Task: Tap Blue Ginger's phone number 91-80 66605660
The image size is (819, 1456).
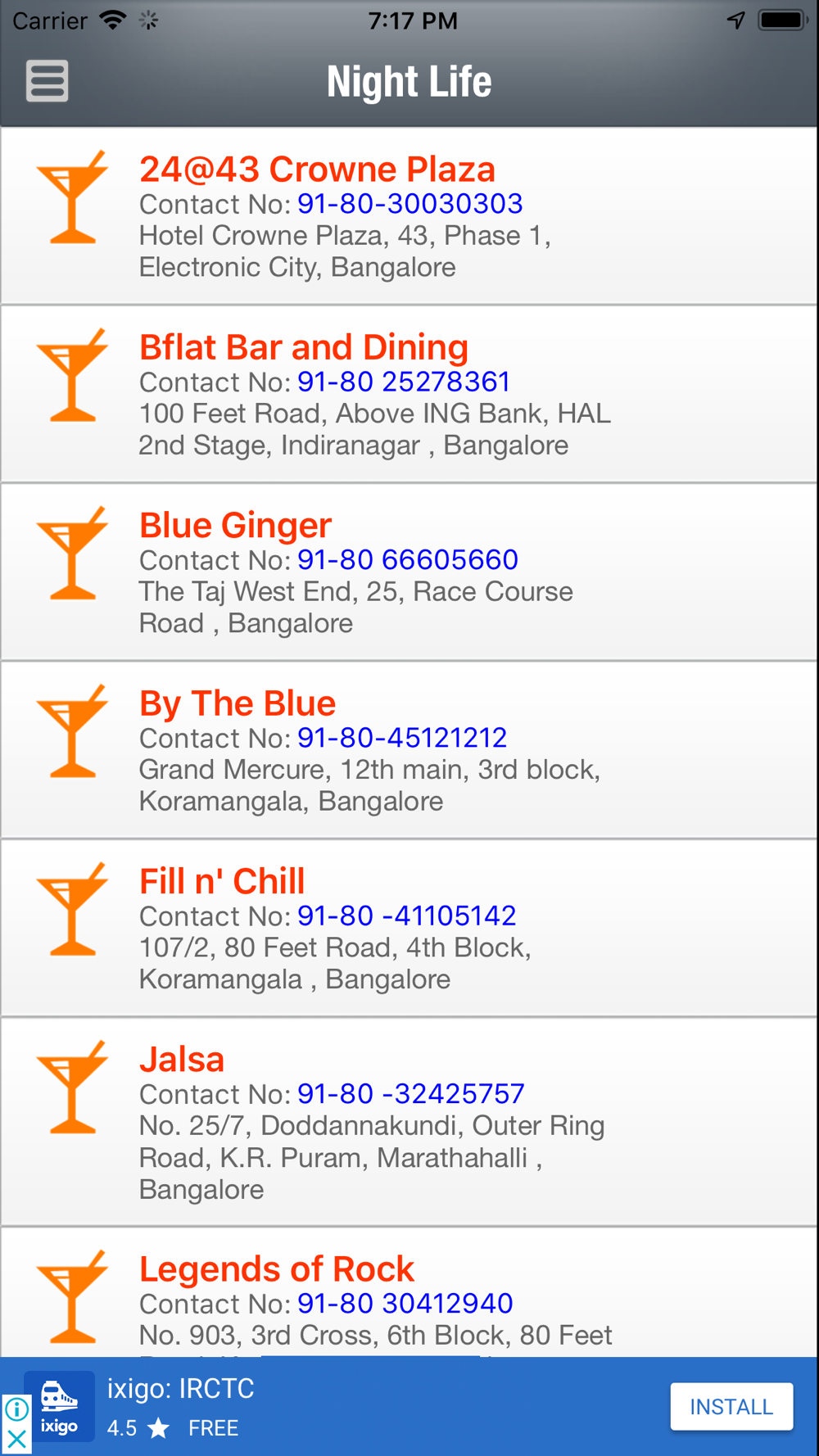Action: point(407,560)
